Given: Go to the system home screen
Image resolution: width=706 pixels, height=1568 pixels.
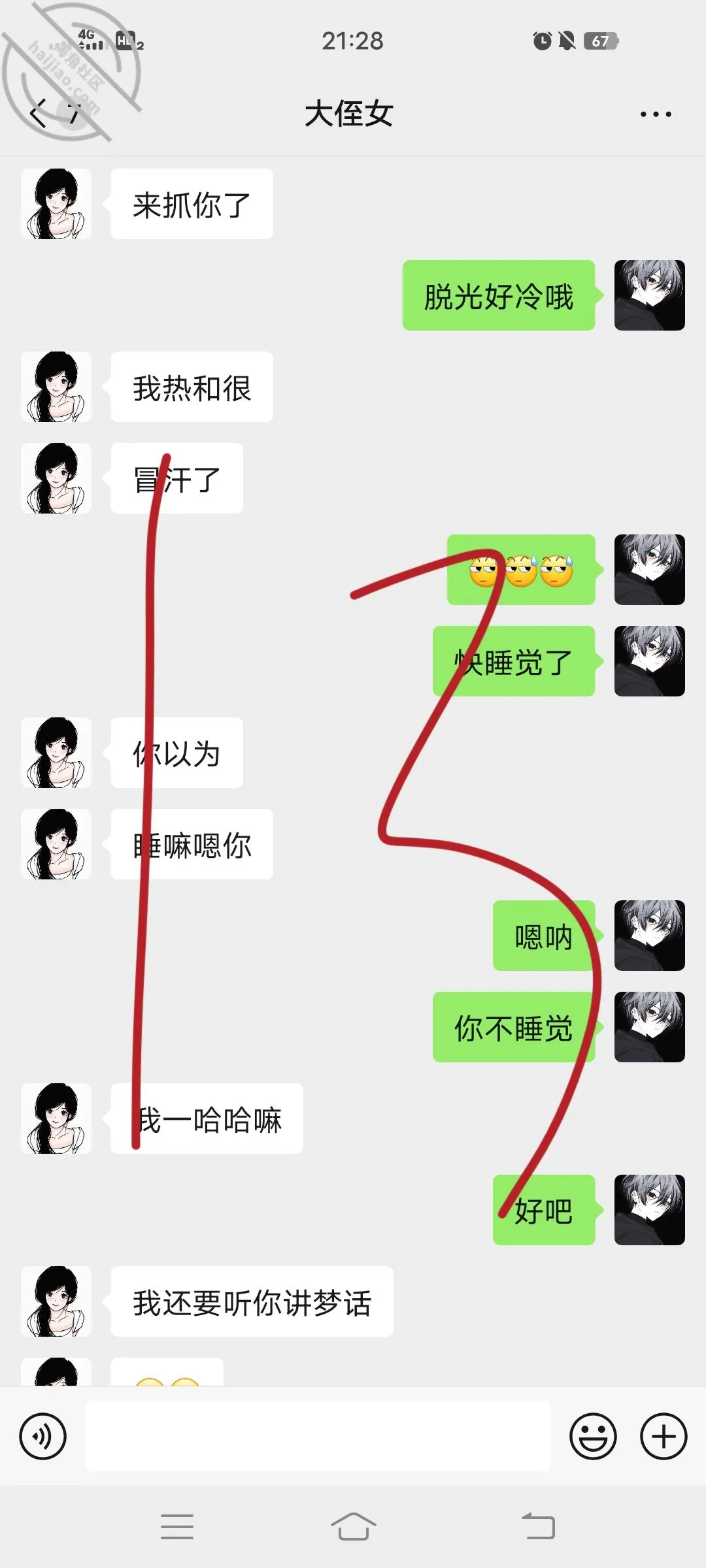Looking at the screenshot, I should [x=353, y=1527].
